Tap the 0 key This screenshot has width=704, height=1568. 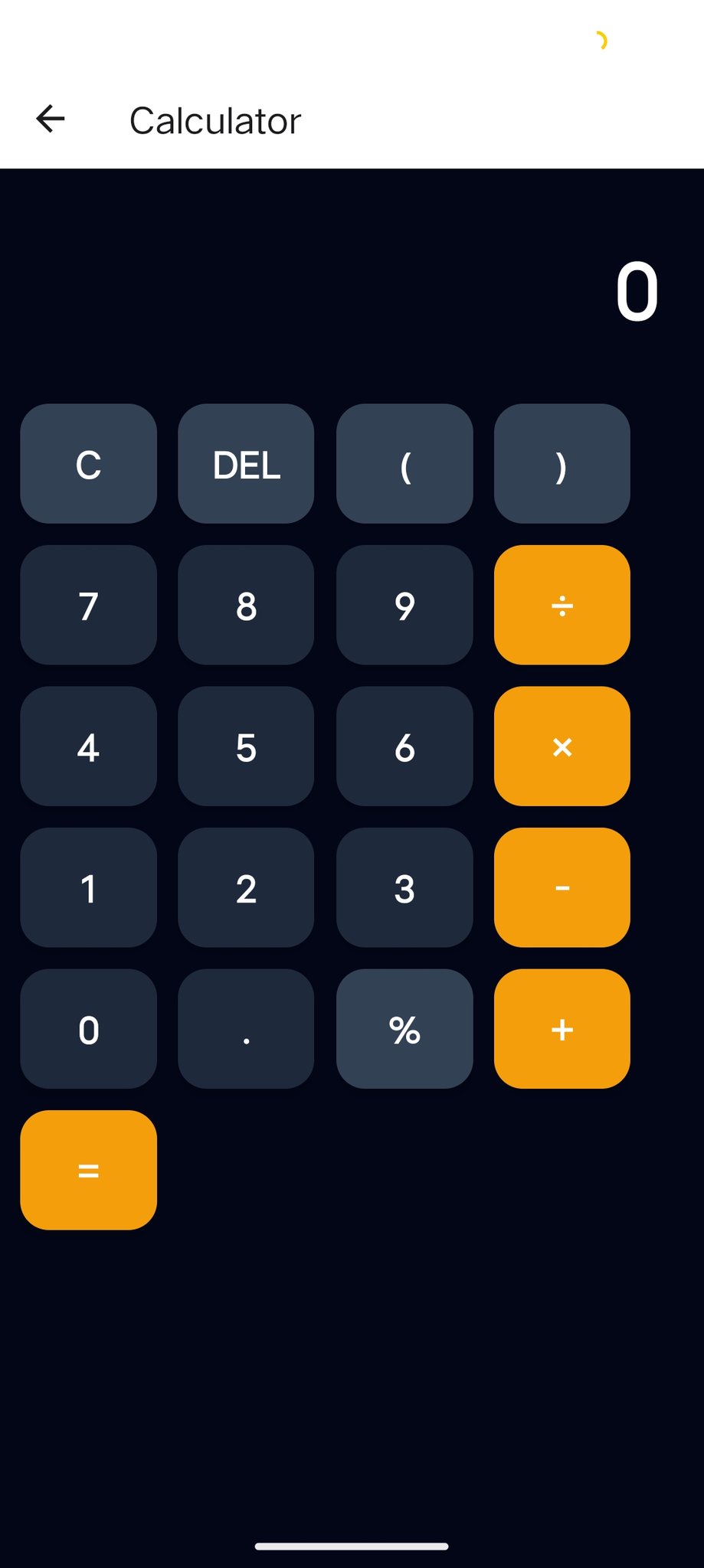tap(88, 1029)
